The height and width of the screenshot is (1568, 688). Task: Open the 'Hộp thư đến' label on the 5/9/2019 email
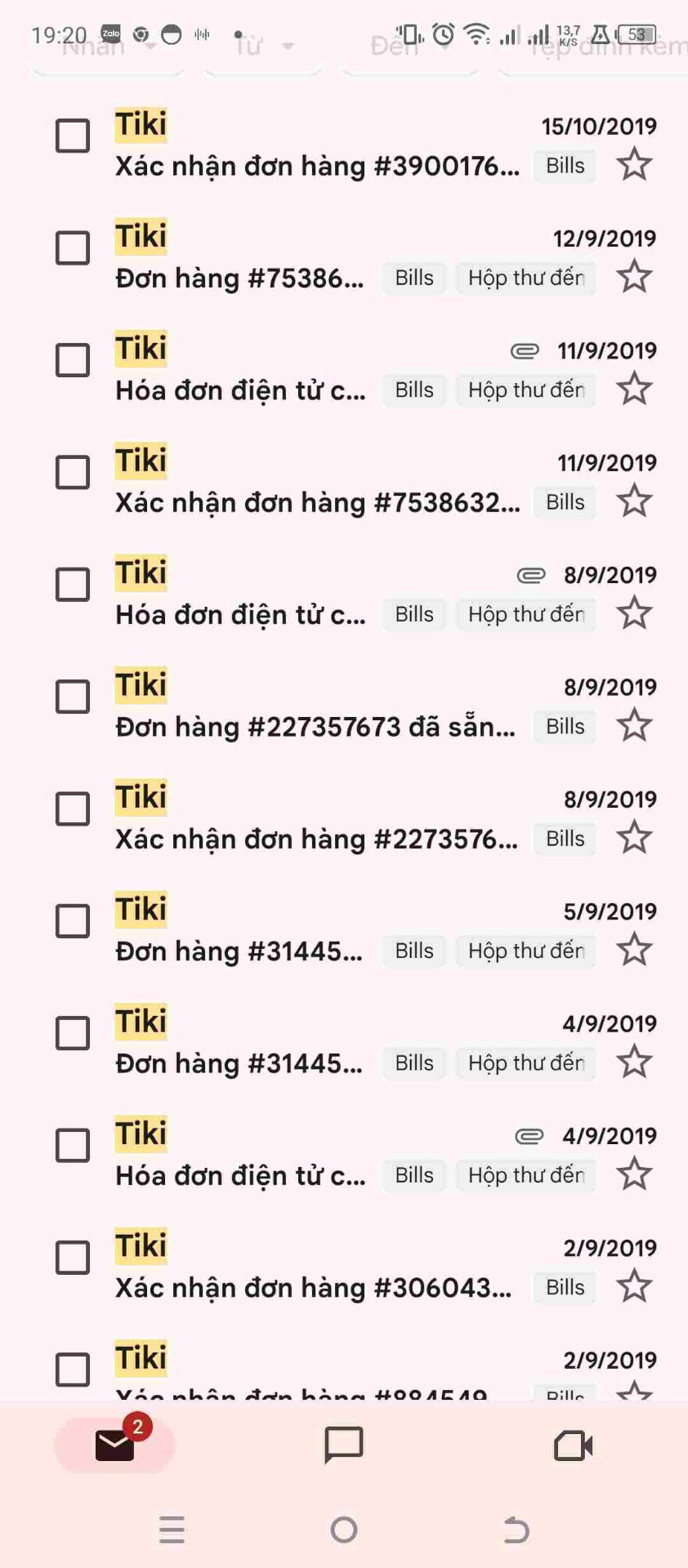coord(525,951)
